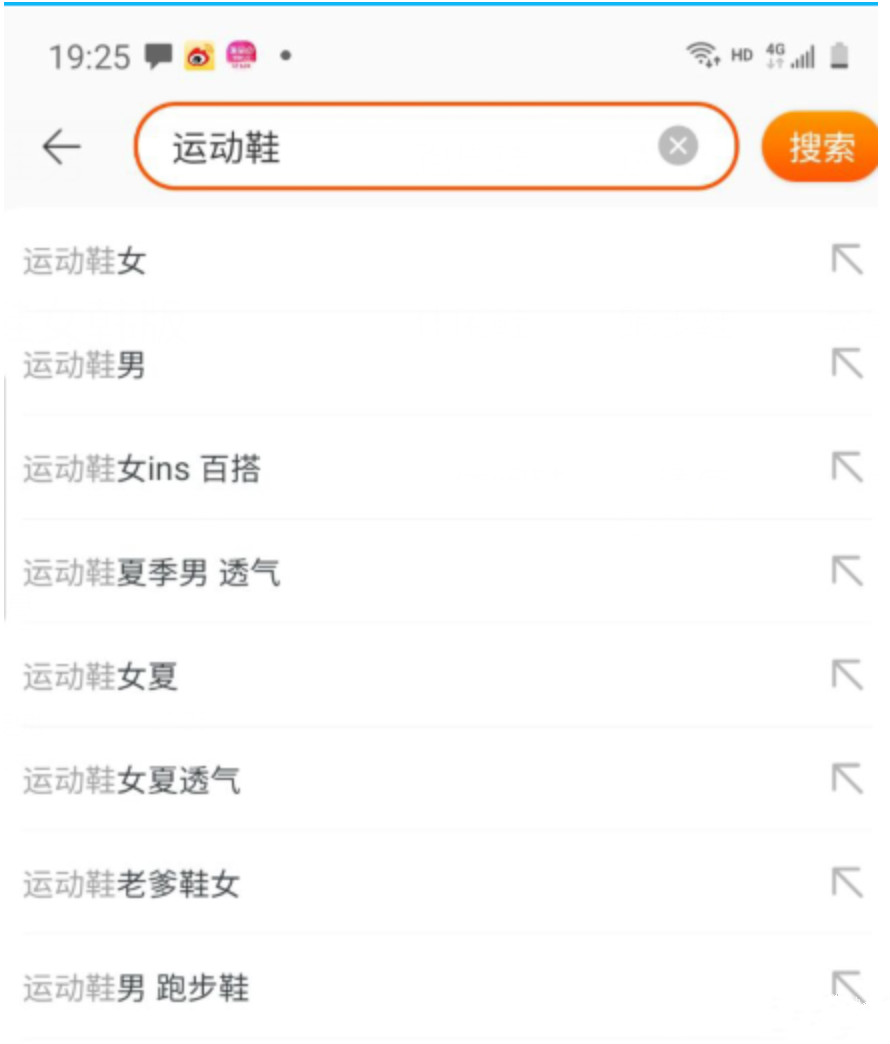
Task: Tap the fill-in arrow beside 运动鞋老爹鞋女
Action: (x=845, y=884)
